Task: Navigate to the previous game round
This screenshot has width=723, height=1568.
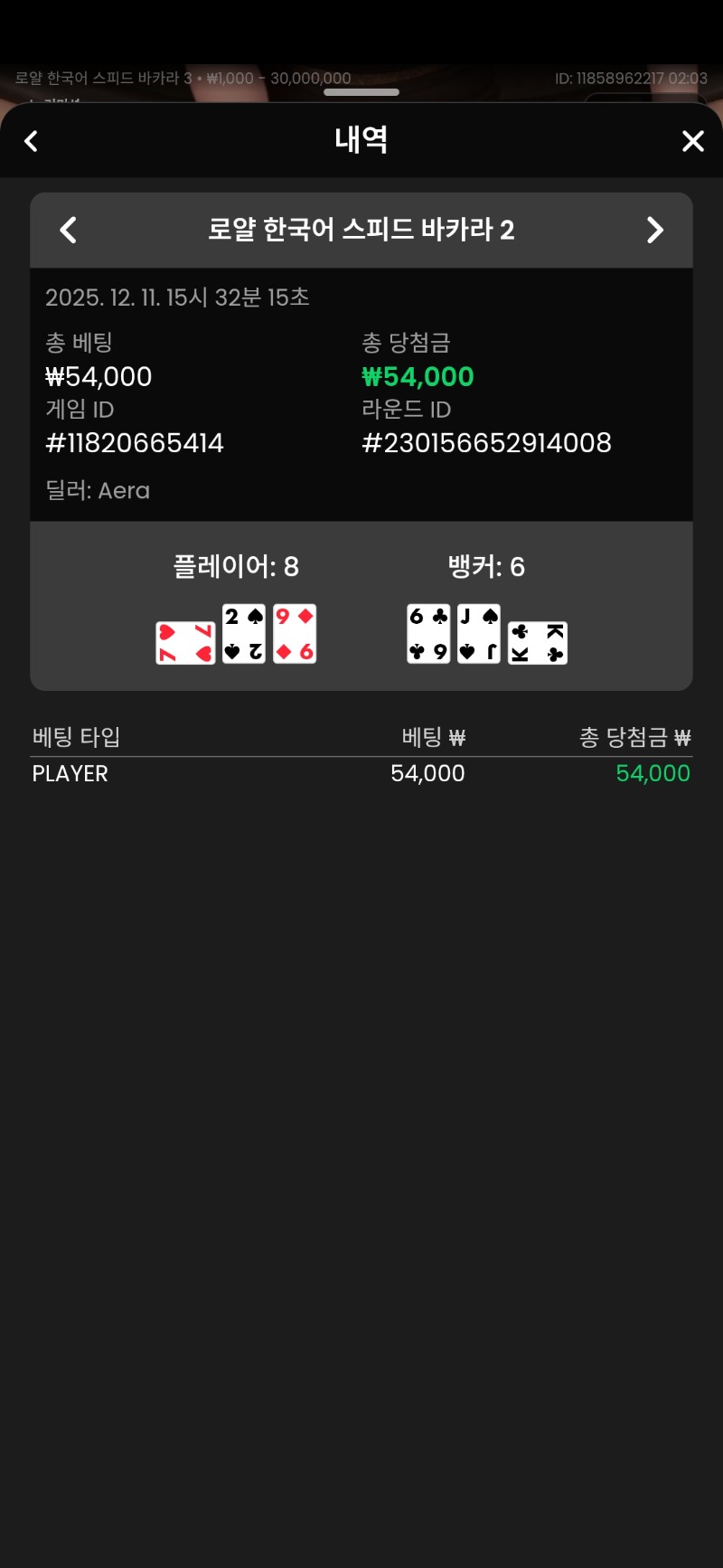Action: pyautogui.click(x=68, y=231)
